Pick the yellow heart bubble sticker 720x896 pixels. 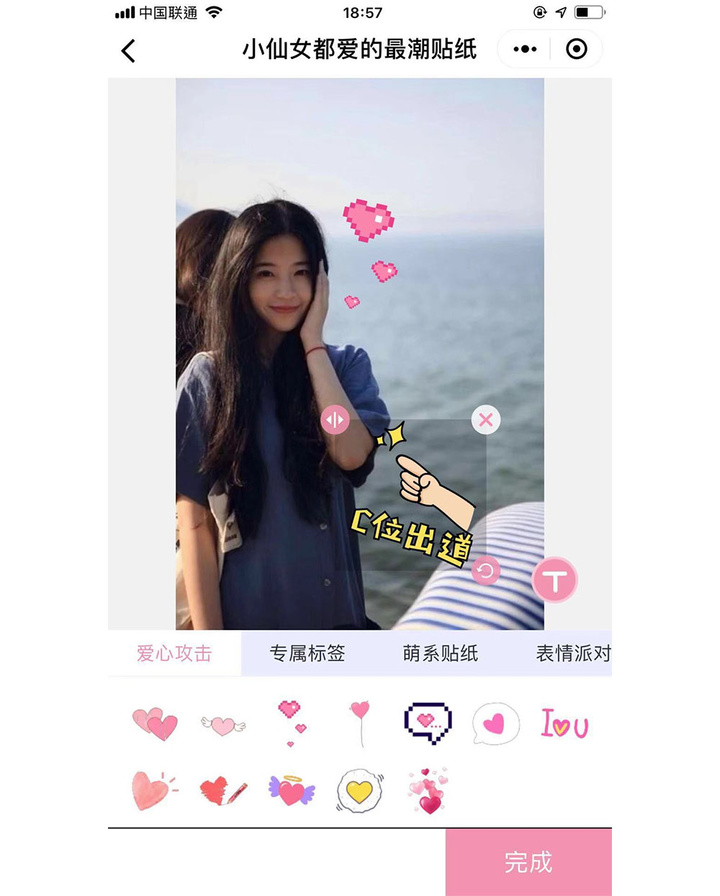click(359, 791)
